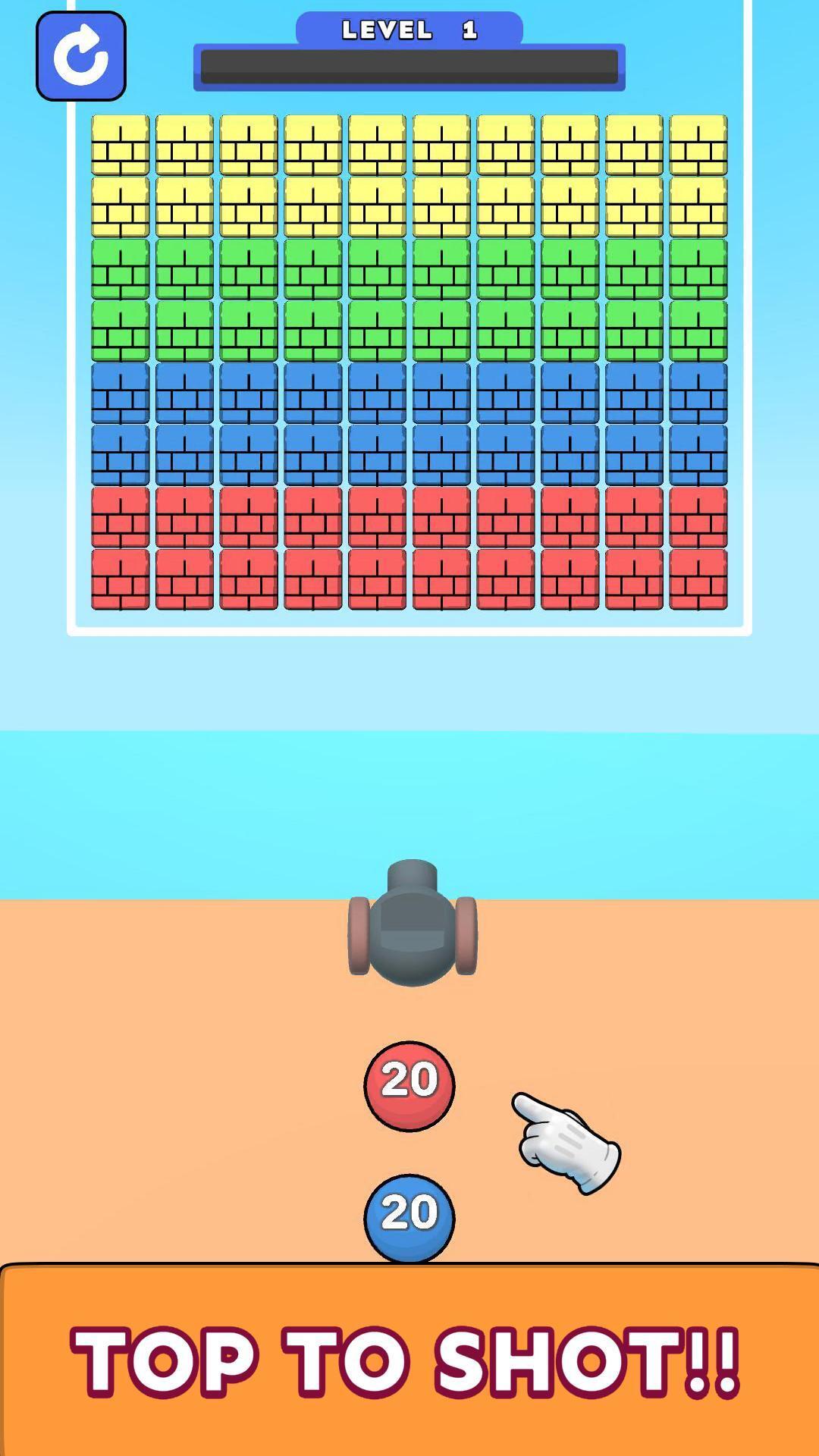Tap the cannon to shoot
The image size is (819, 1456).
coord(413,923)
